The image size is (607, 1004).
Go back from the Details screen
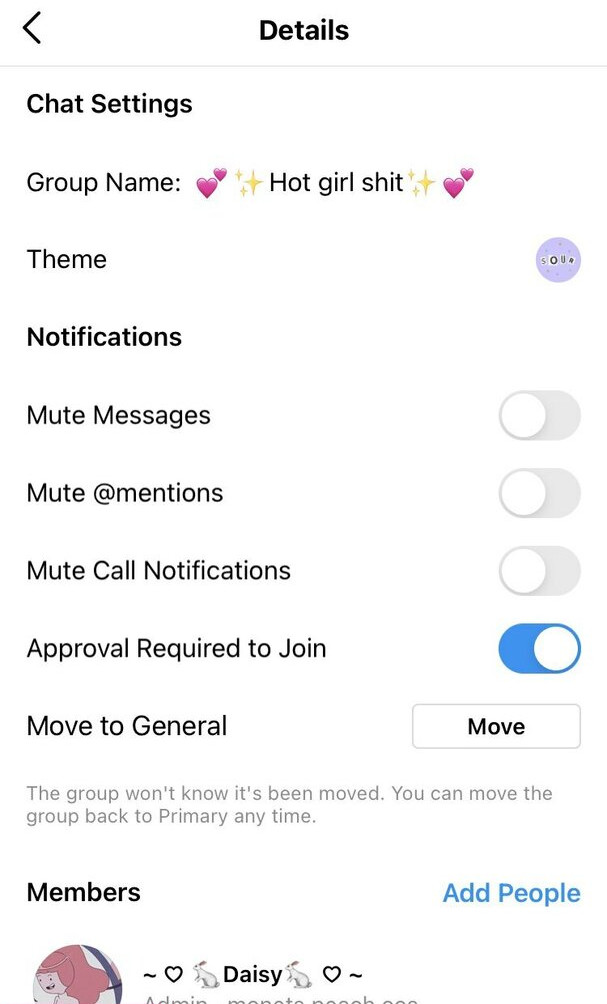[32, 29]
